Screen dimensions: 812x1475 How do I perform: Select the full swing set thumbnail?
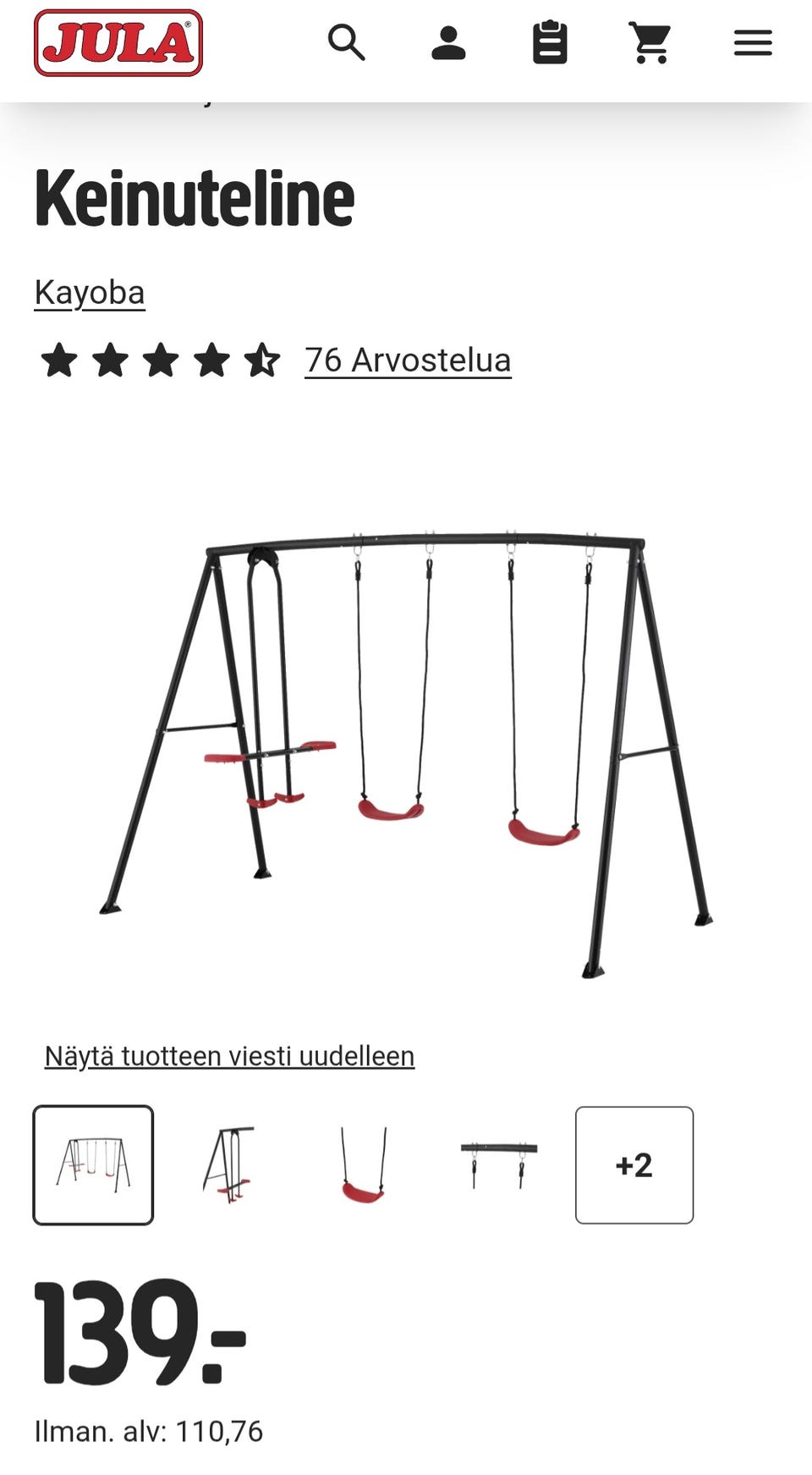(93, 1164)
